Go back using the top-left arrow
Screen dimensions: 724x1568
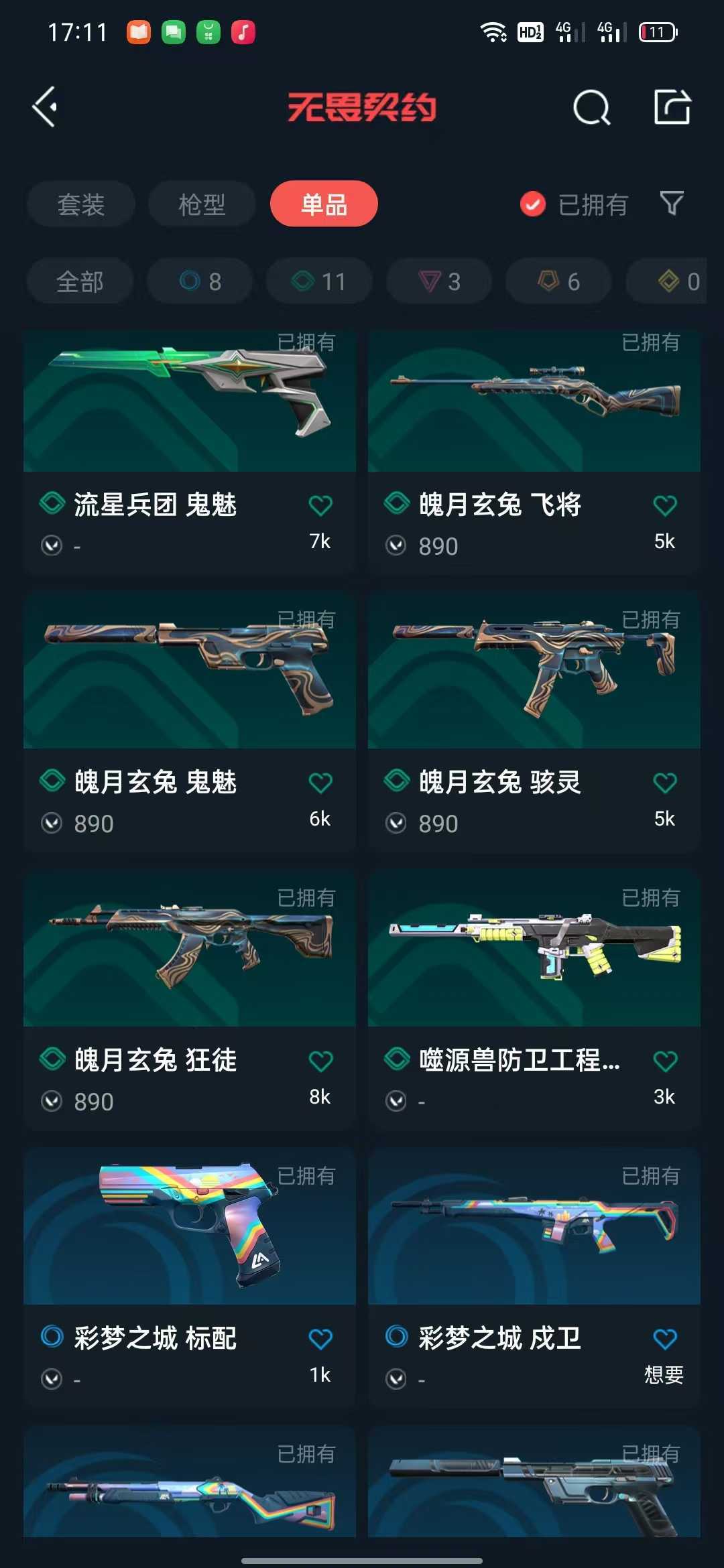click(44, 107)
